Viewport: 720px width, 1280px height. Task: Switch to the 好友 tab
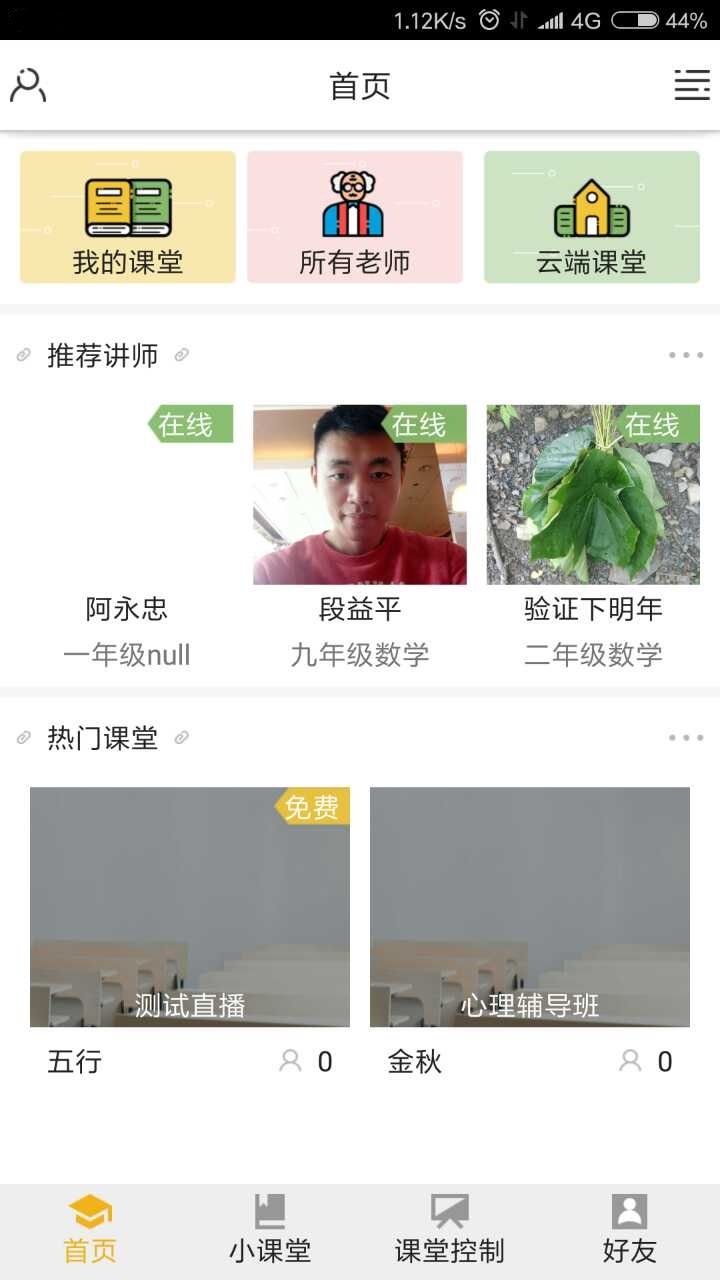[629, 1230]
